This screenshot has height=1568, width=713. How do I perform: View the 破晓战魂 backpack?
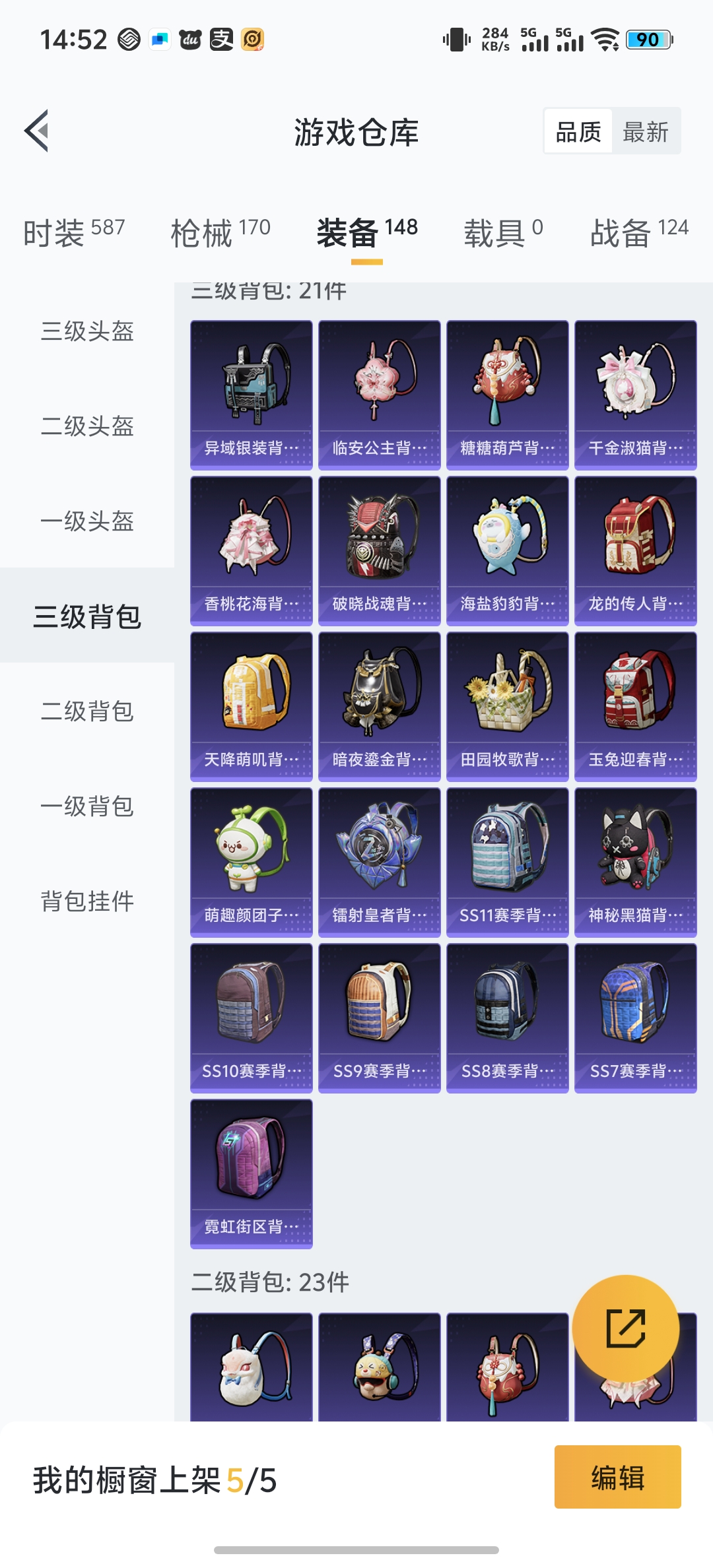pyautogui.click(x=380, y=550)
